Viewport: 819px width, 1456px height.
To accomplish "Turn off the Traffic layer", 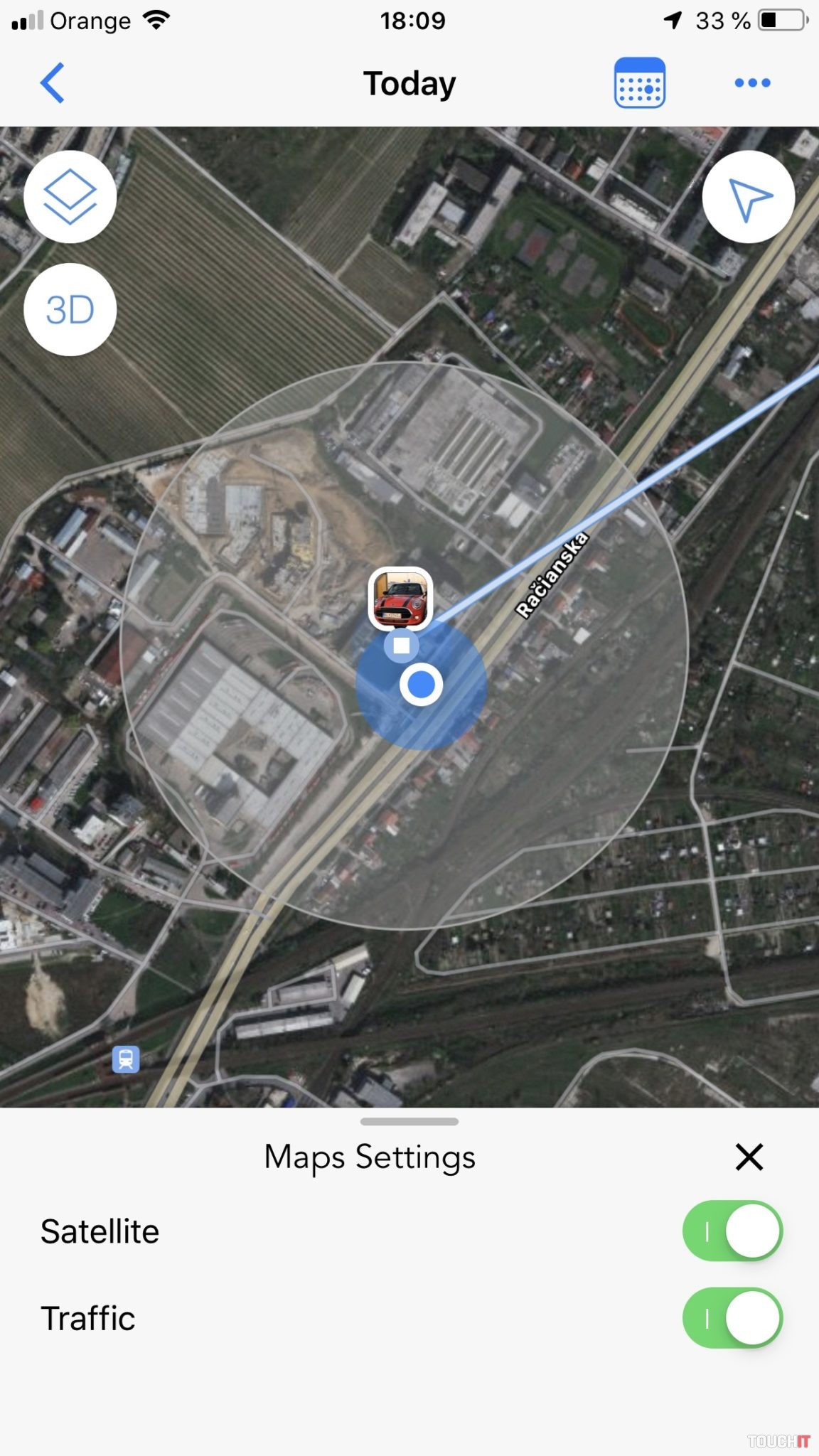I will tap(732, 1318).
